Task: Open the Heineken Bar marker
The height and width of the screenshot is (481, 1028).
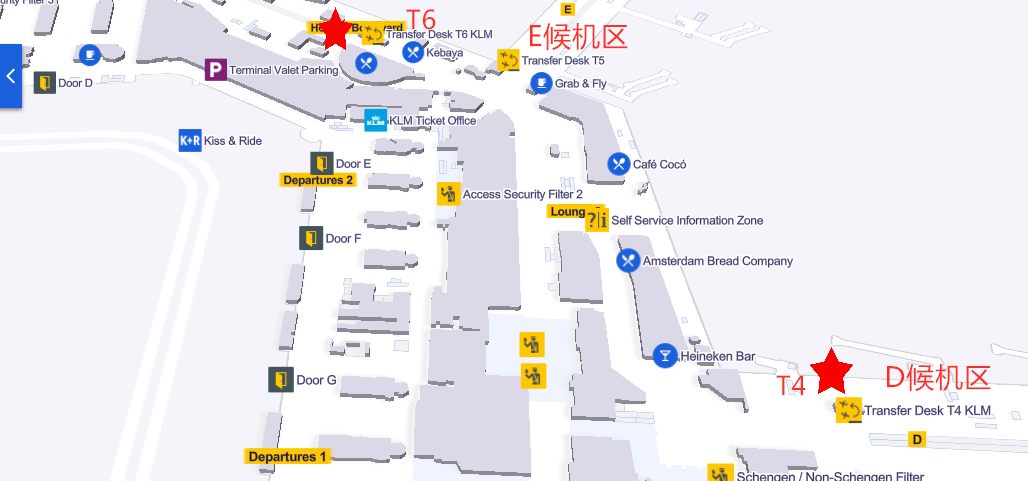Action: pyautogui.click(x=665, y=355)
